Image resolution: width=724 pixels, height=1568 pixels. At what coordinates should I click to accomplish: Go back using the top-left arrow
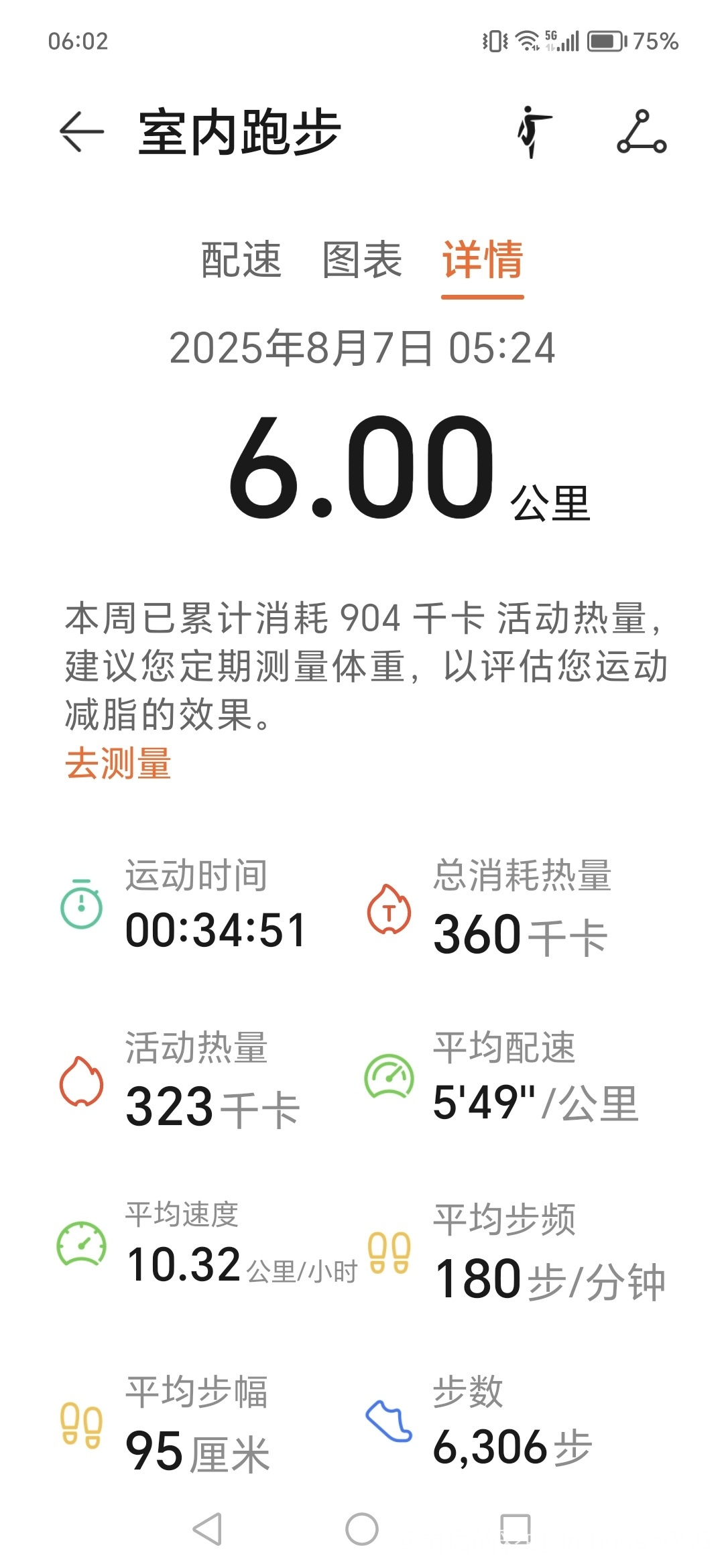coord(82,131)
